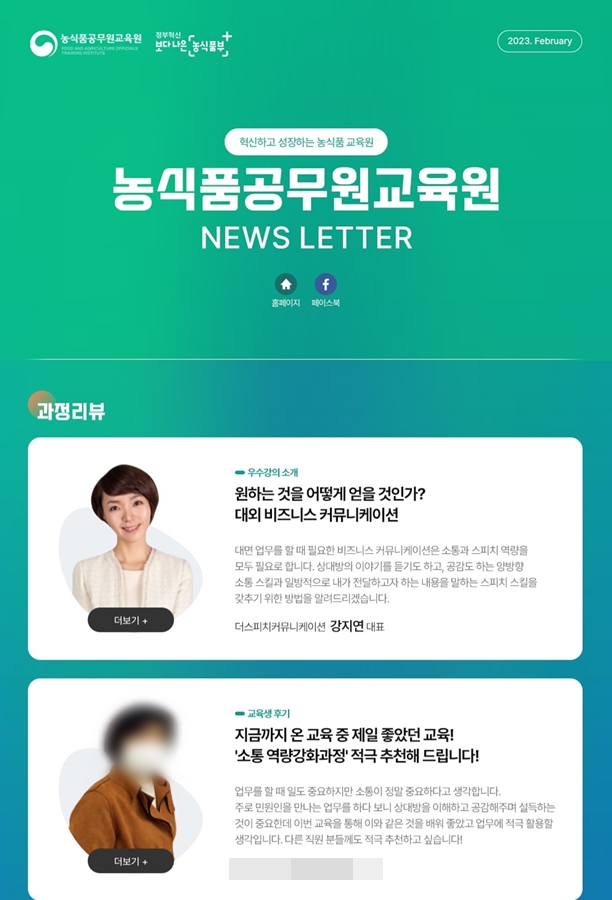Tap 더보기 + on the 우수강의 소개 card

pyautogui.click(x=131, y=620)
